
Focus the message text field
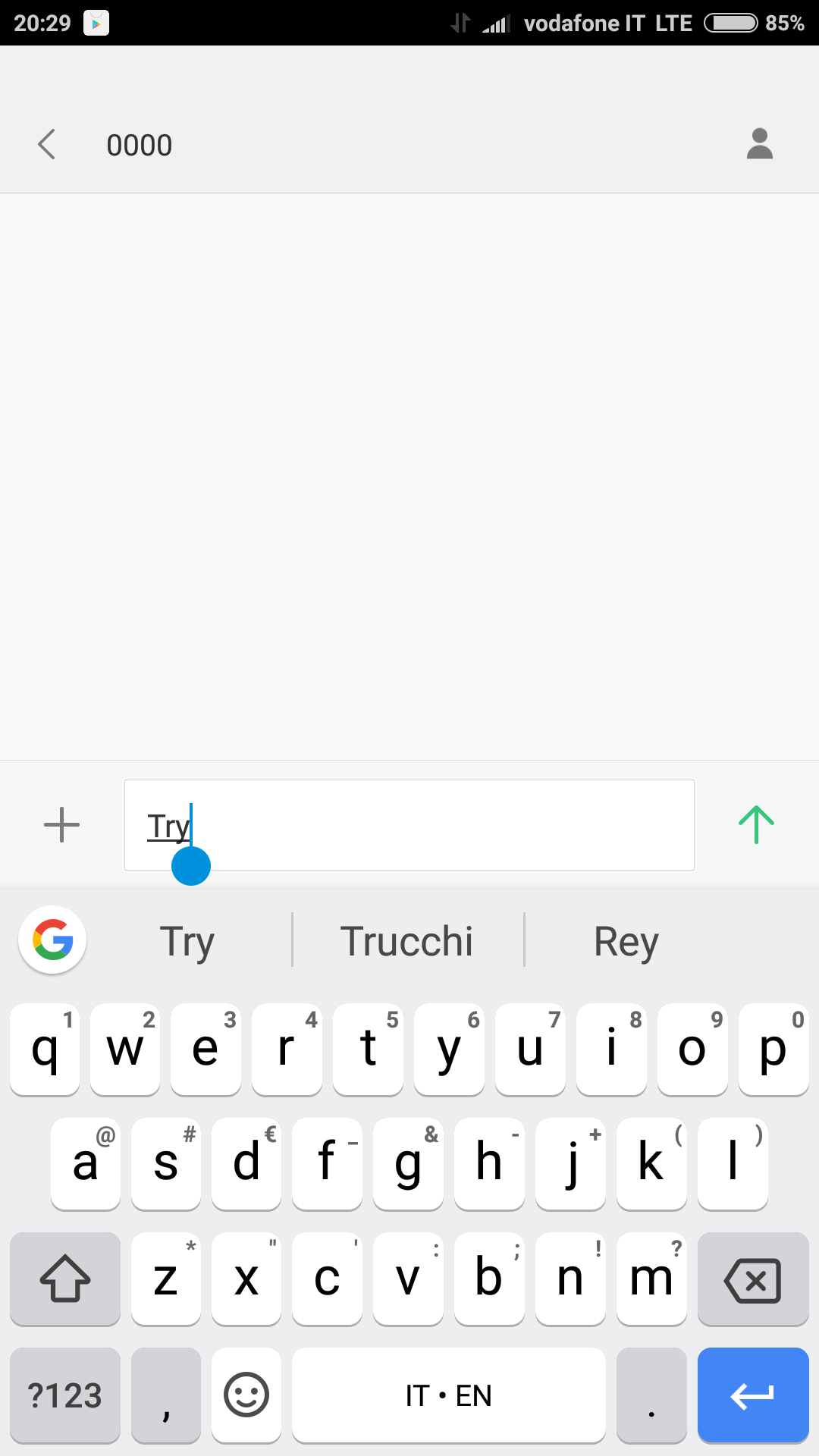(x=409, y=825)
